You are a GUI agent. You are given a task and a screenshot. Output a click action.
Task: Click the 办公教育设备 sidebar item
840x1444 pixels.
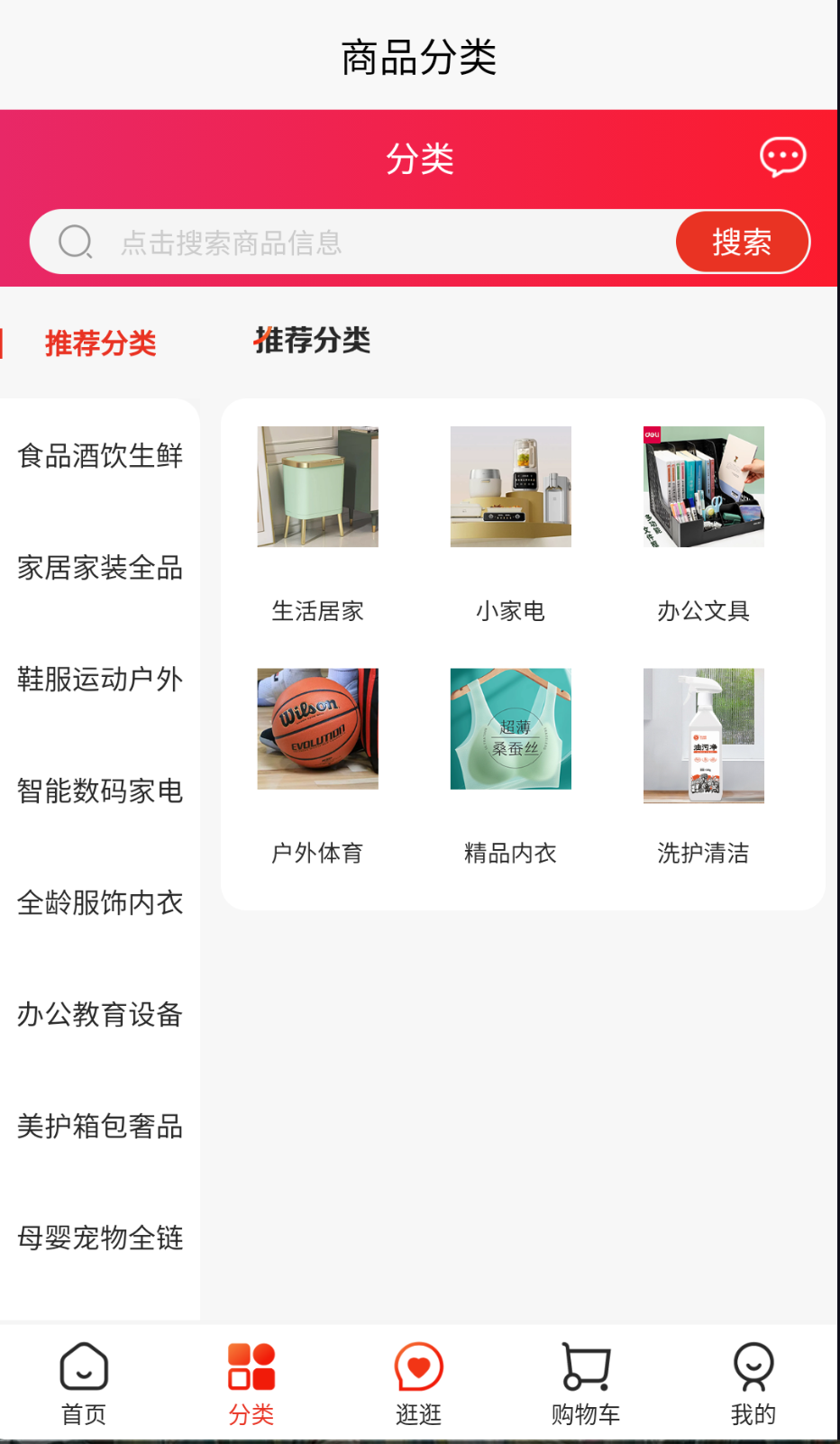[x=99, y=1016]
